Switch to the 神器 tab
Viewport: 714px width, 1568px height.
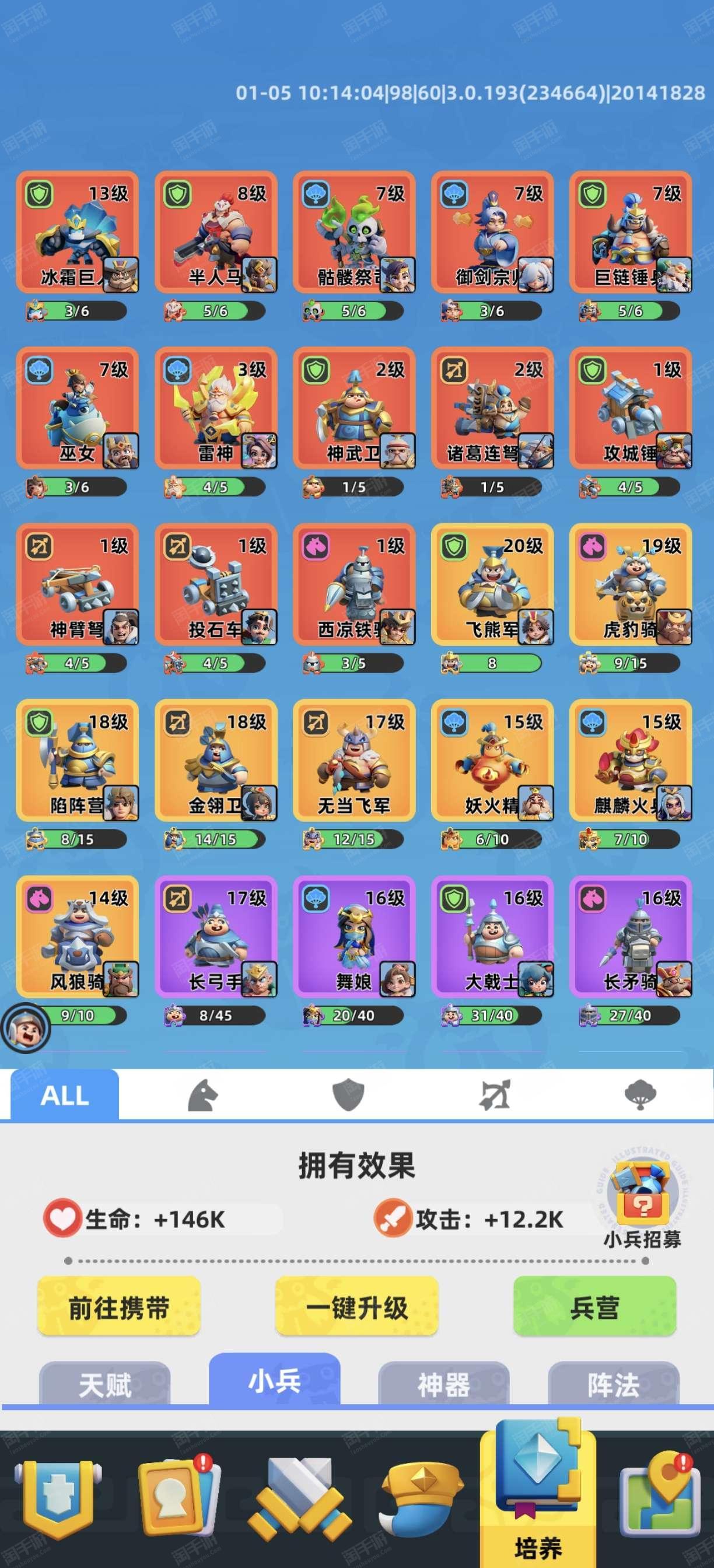[444, 1384]
